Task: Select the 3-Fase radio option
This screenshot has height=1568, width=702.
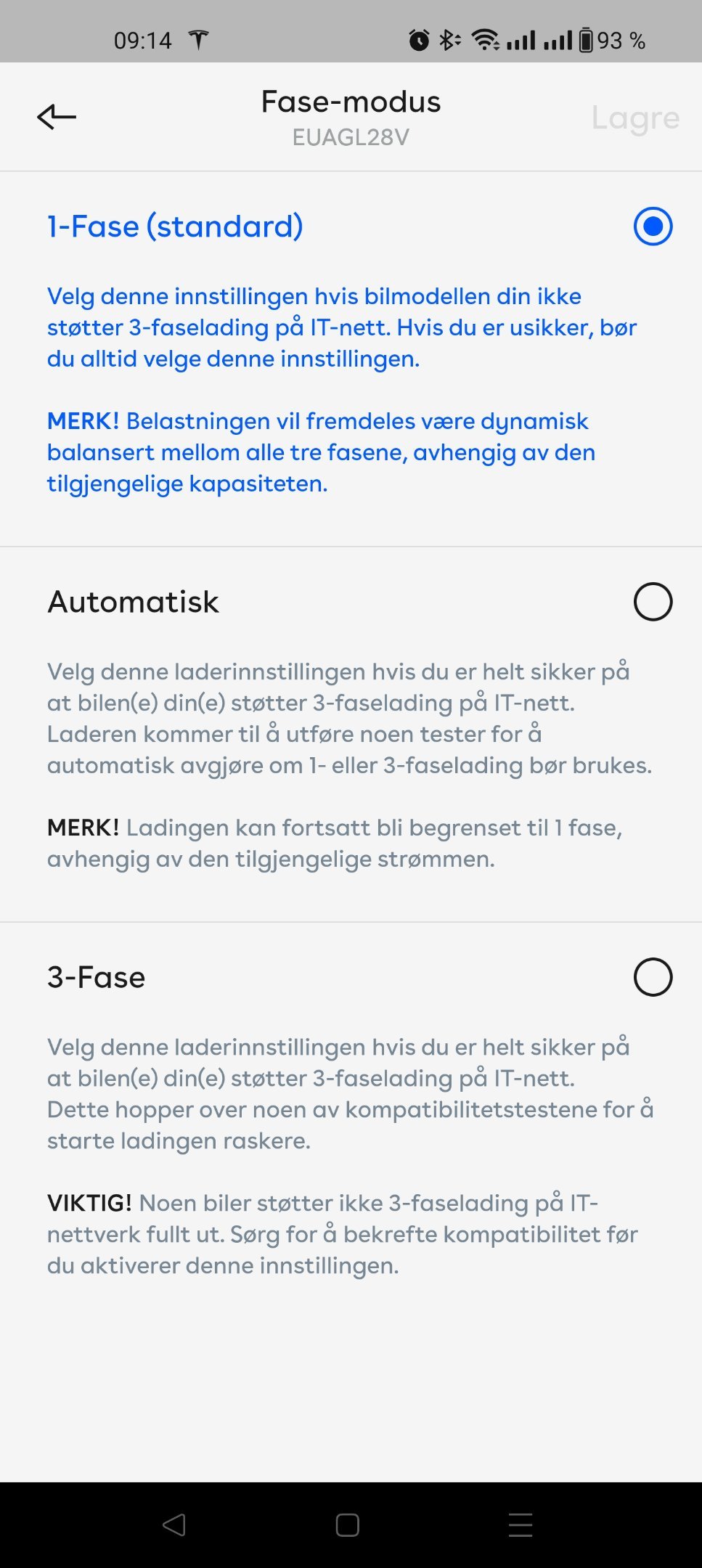Action: (x=653, y=977)
